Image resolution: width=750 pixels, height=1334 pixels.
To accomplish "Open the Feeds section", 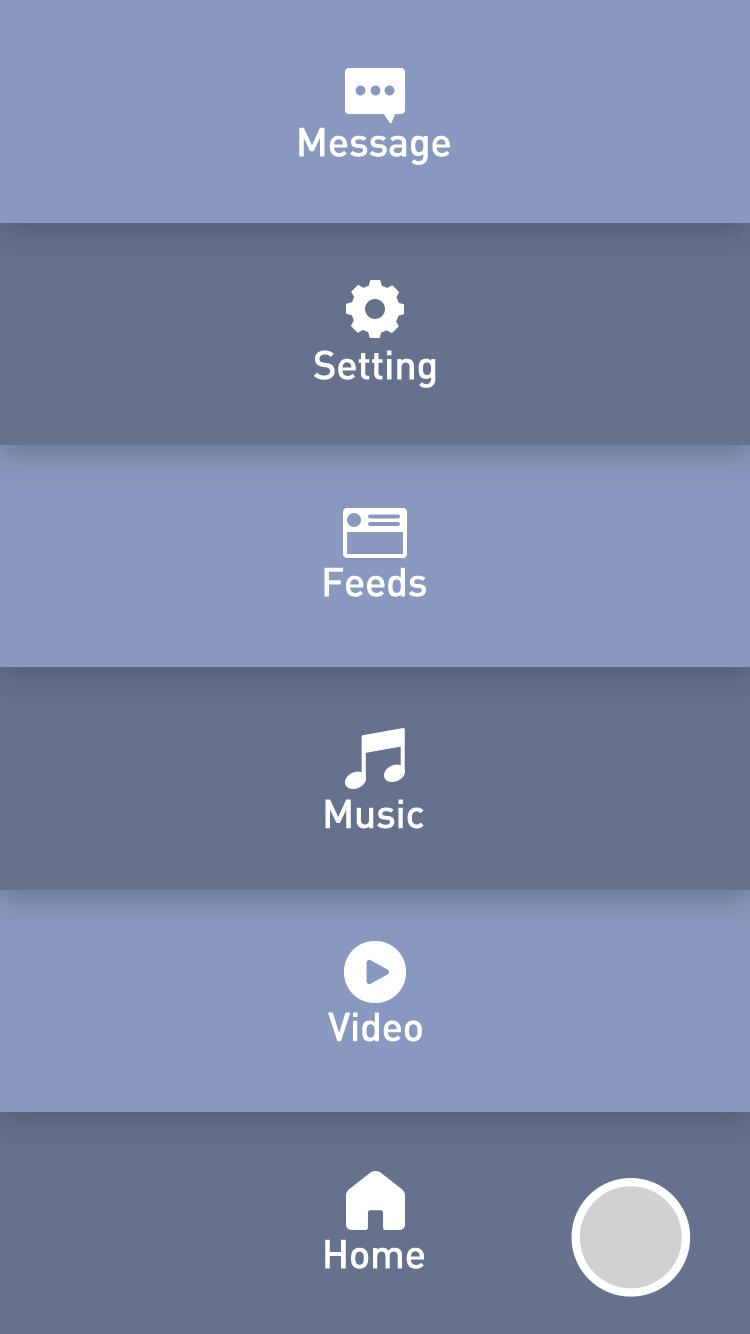I will 374,556.
